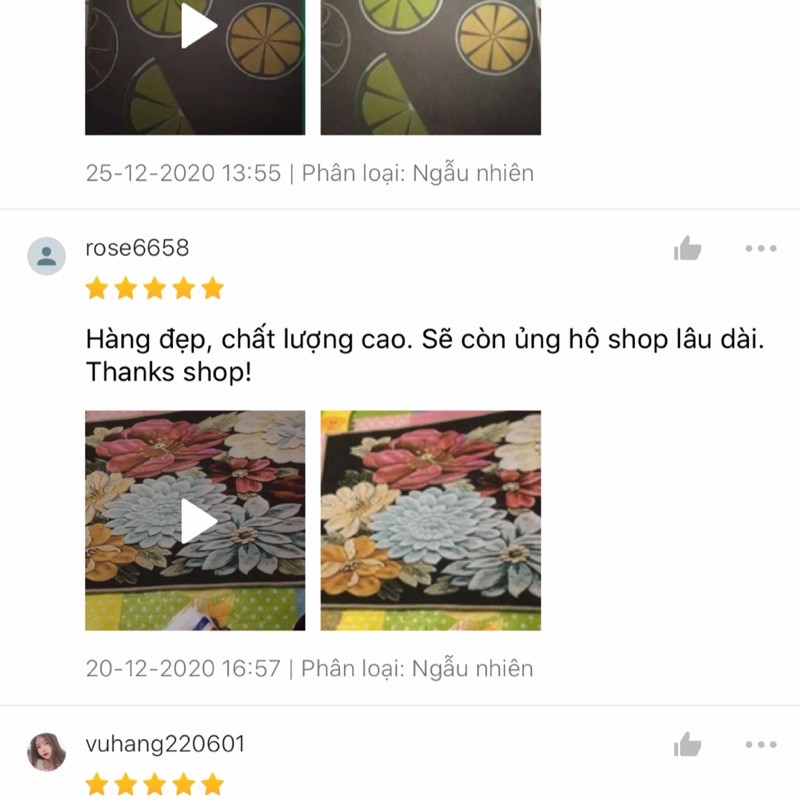The width and height of the screenshot is (800, 800).
Task: Open more options for rose6658's review
Action: 760,249
